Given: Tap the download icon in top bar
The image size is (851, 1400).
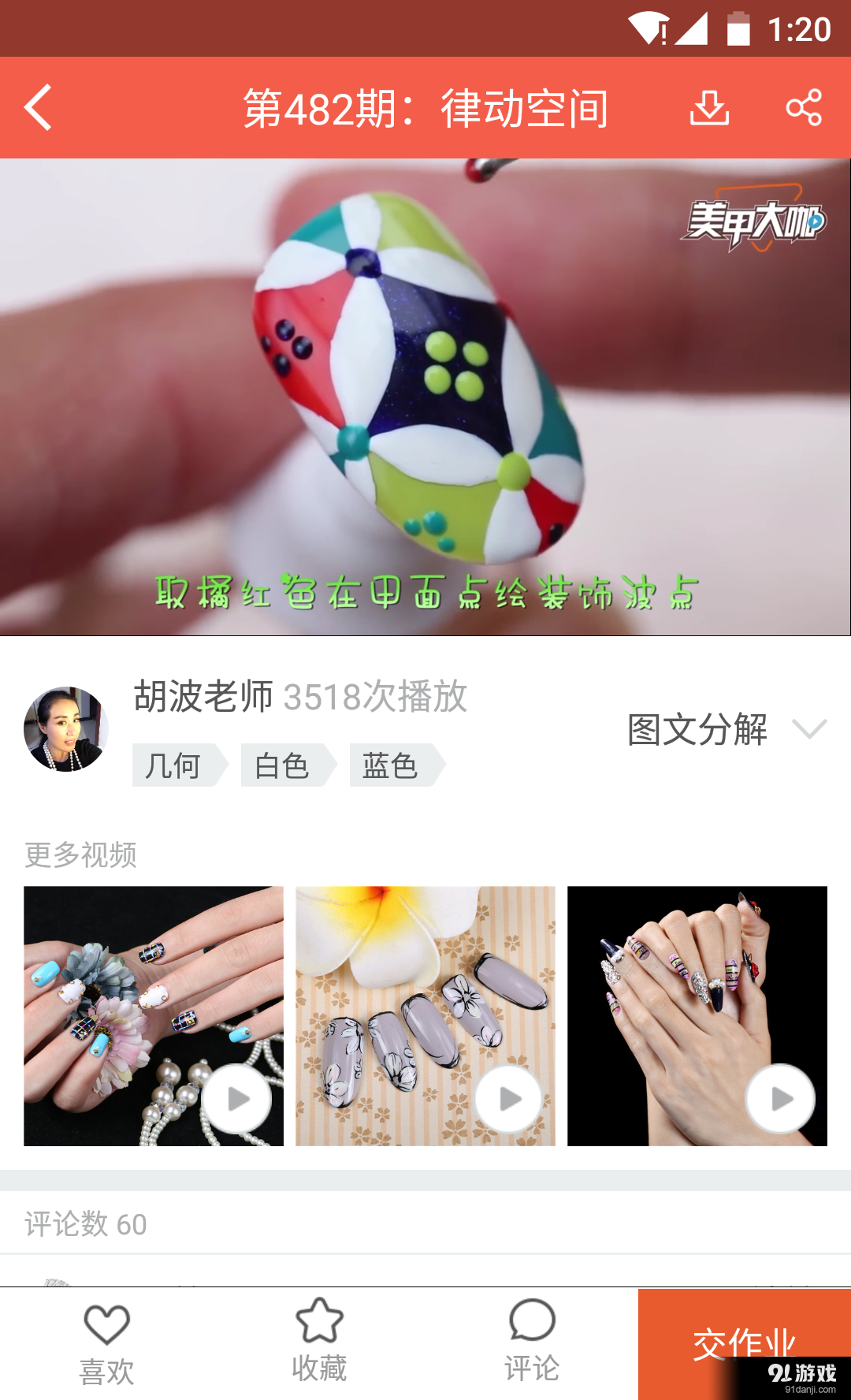Looking at the screenshot, I should tap(710, 108).
